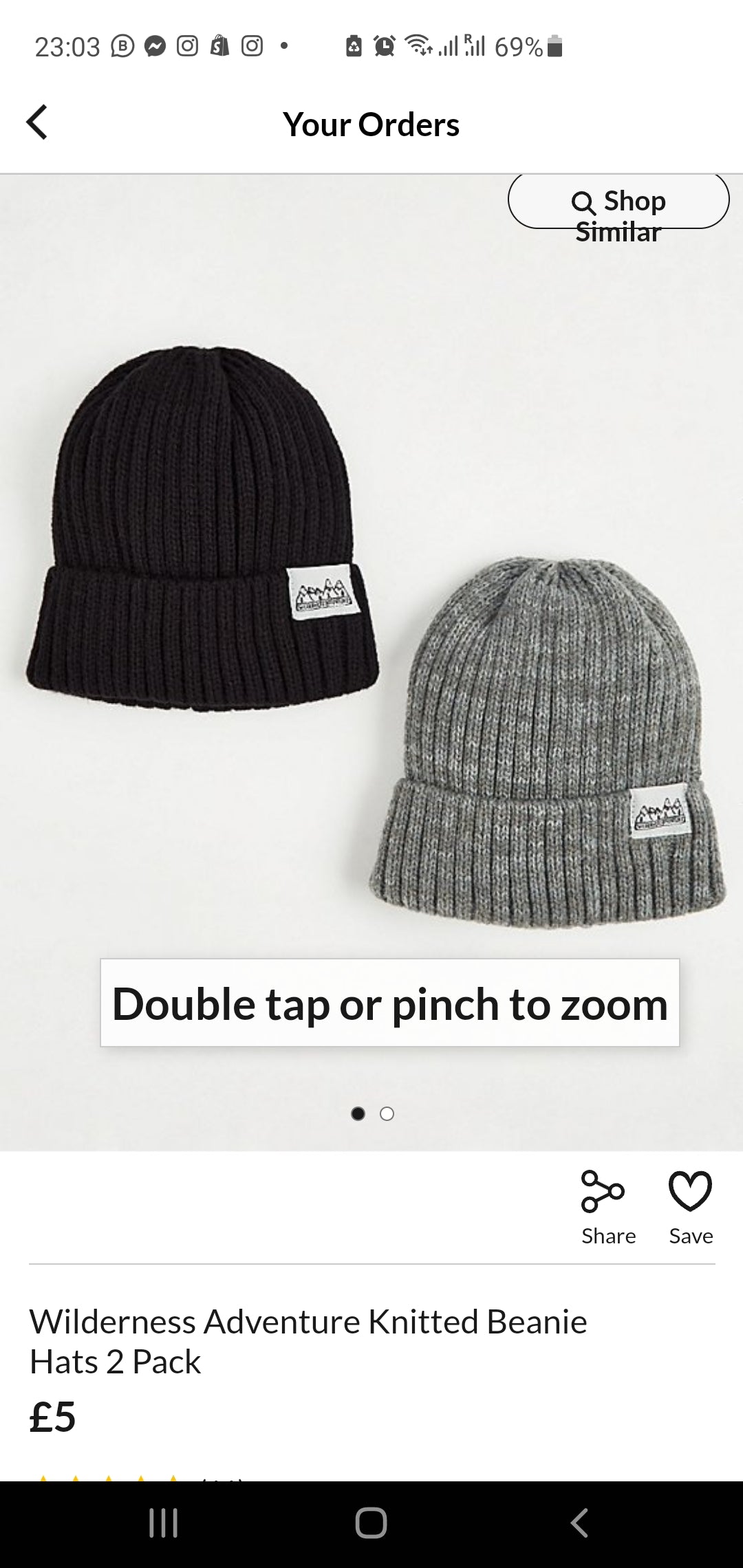Image resolution: width=743 pixels, height=1568 pixels.
Task: Select the first filled carousel dot
Action: point(357,1114)
